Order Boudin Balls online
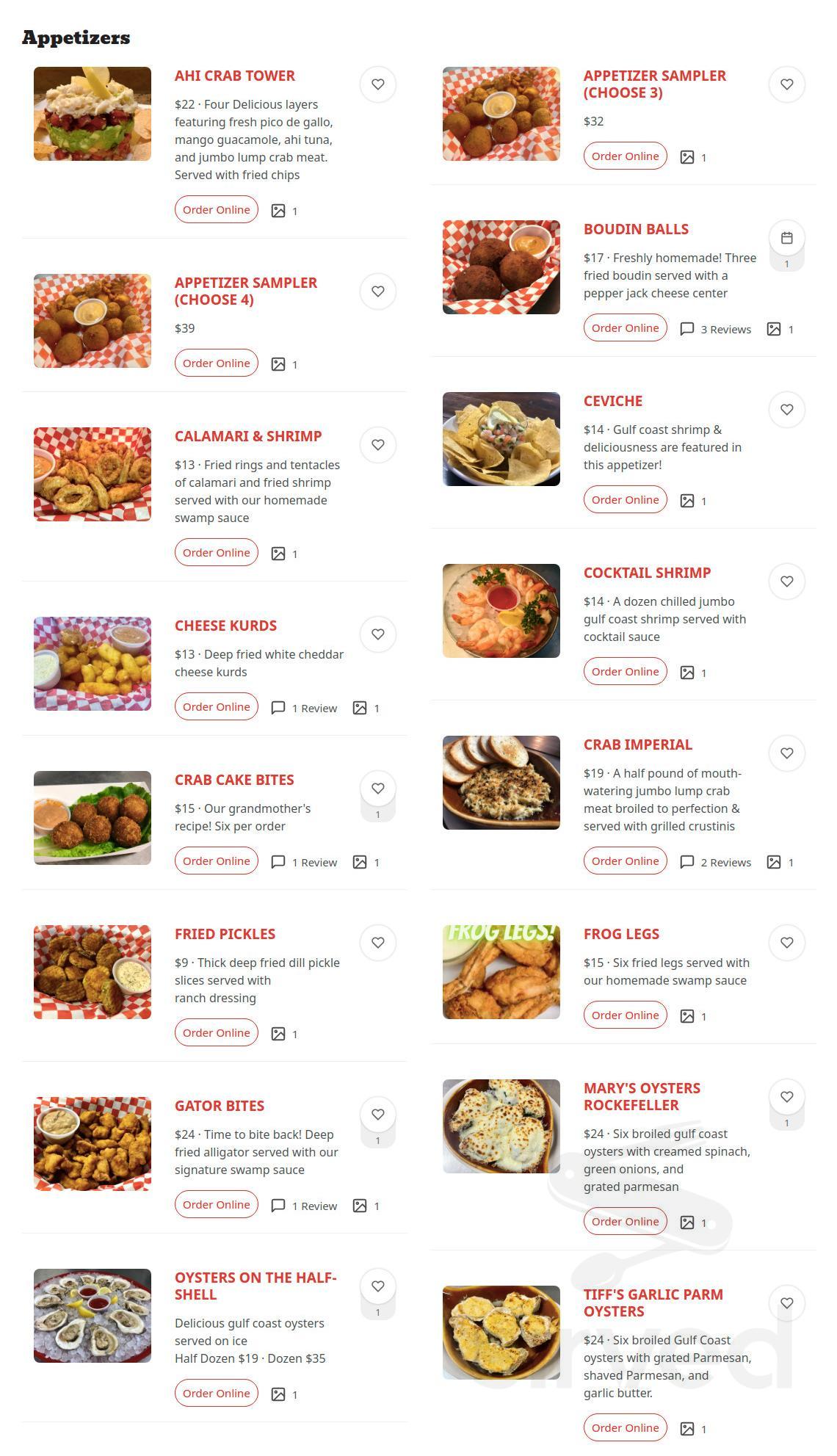This screenshot has width=837, height=1456. 626,327
